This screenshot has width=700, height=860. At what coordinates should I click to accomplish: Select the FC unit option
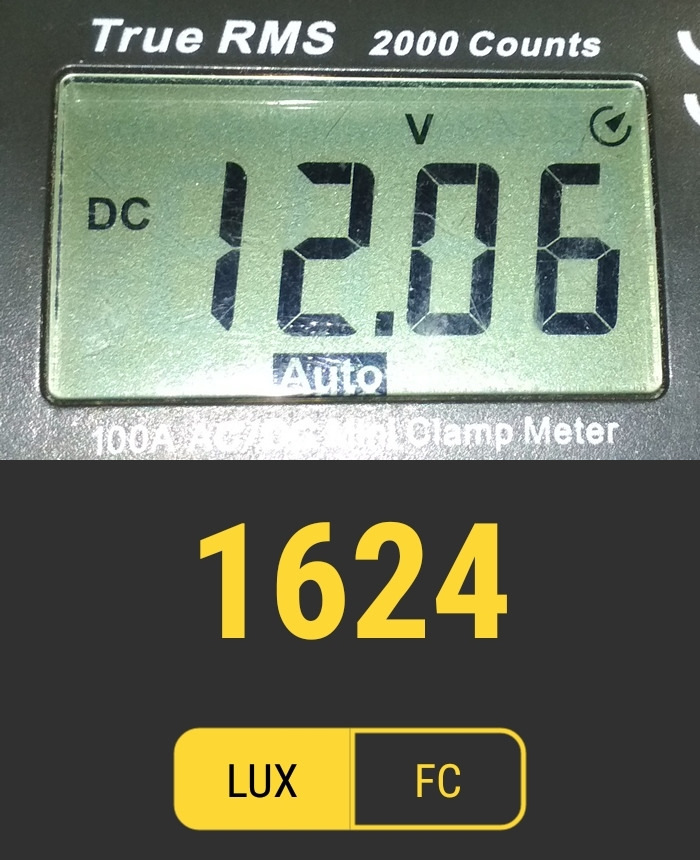pos(437,779)
